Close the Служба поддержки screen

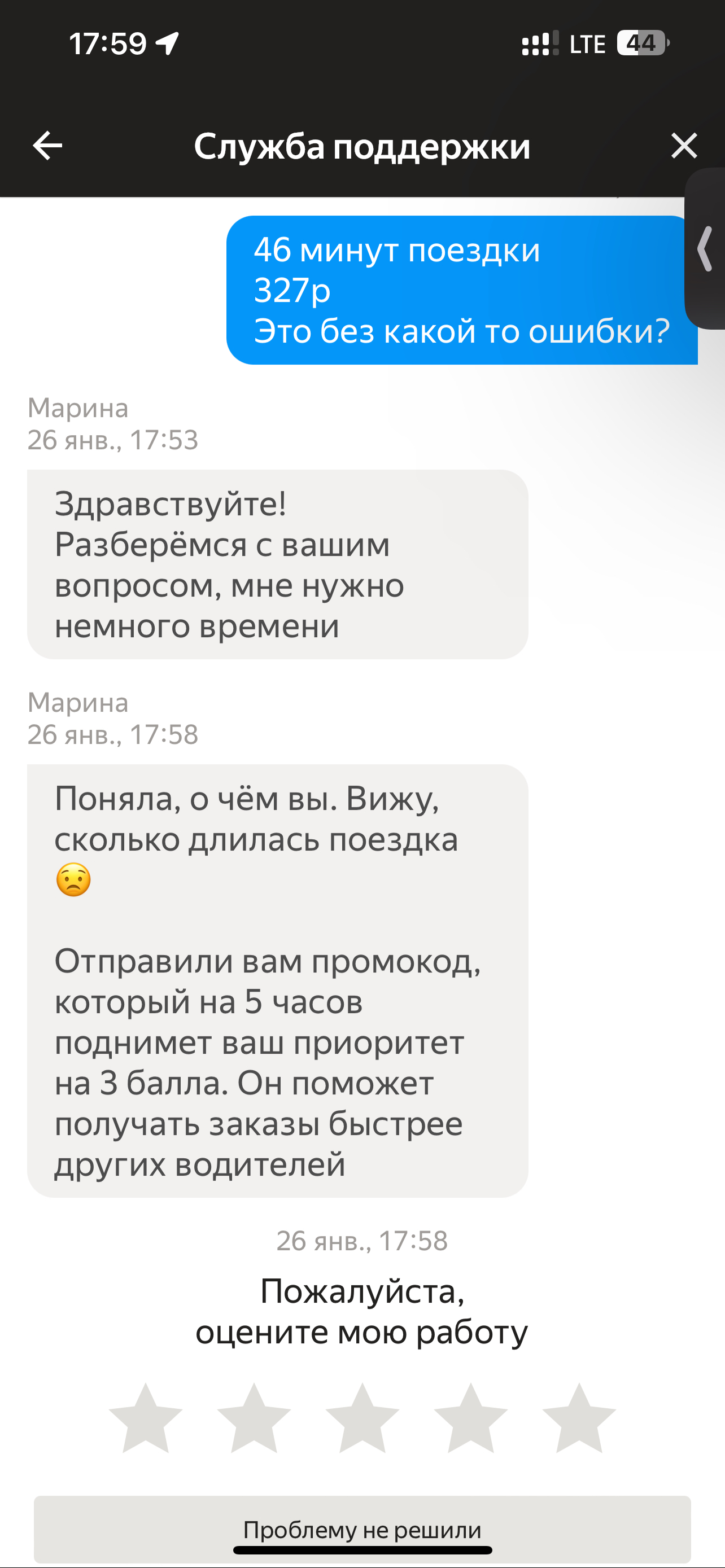click(684, 146)
